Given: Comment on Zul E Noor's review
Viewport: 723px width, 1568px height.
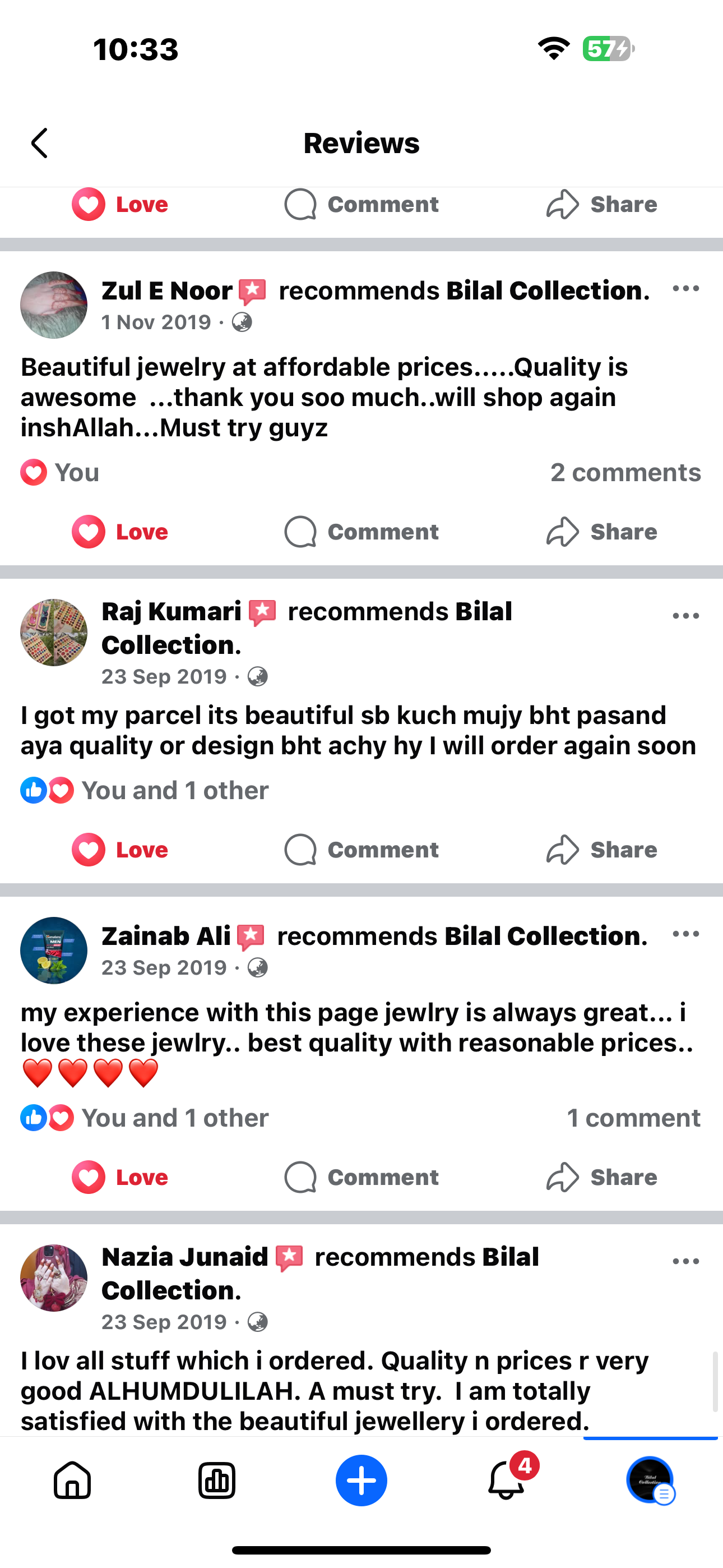Looking at the screenshot, I should [361, 532].
